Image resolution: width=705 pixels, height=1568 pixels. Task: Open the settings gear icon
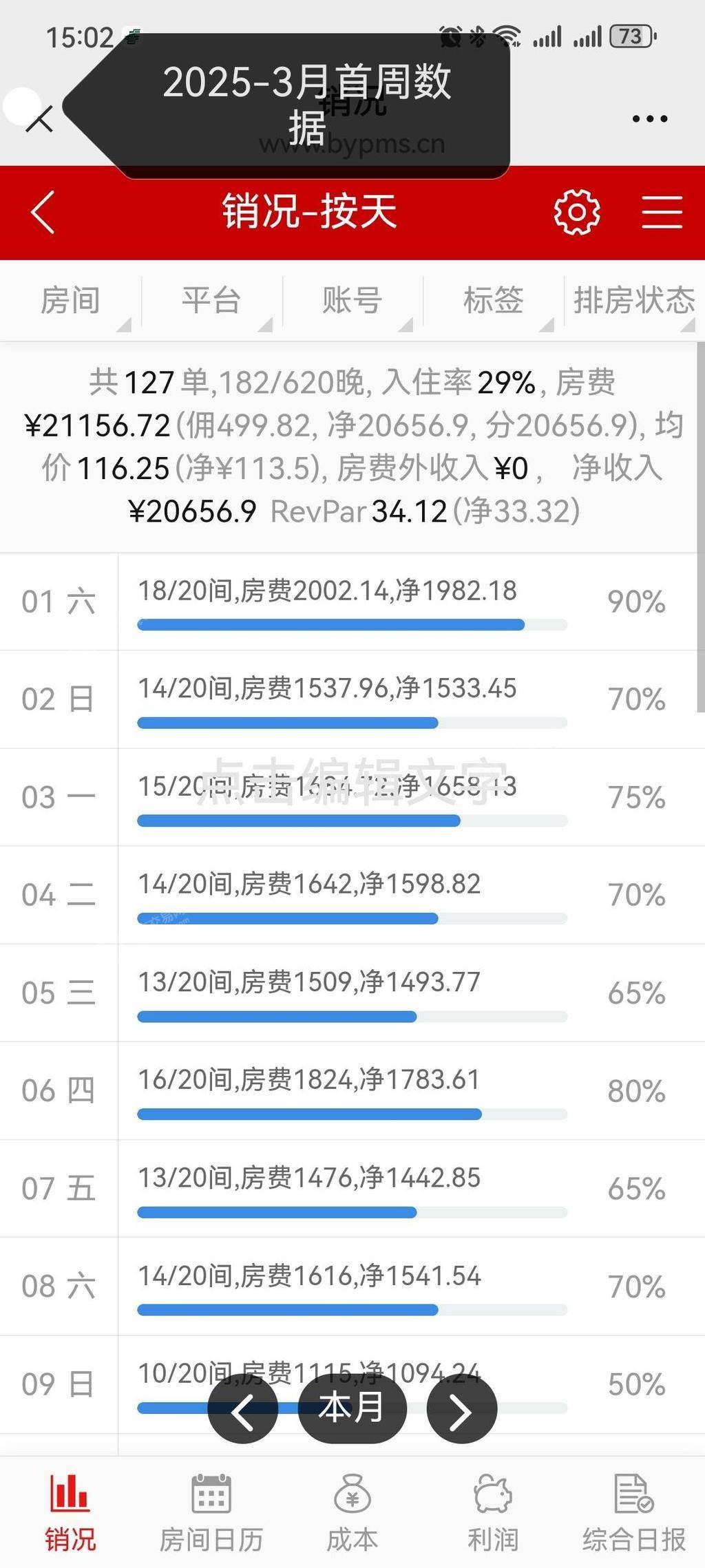577,212
